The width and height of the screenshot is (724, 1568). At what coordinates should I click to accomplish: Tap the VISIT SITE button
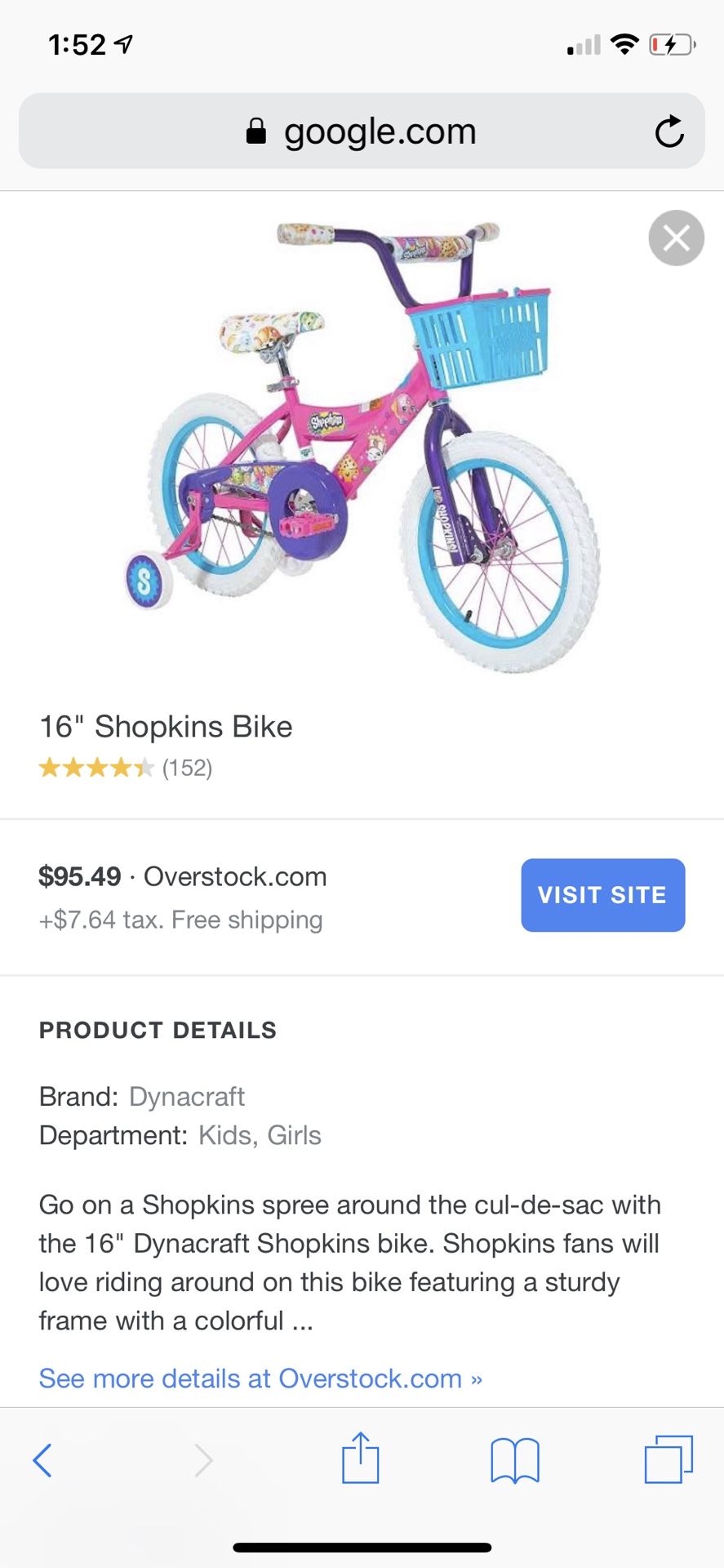pyautogui.click(x=602, y=894)
